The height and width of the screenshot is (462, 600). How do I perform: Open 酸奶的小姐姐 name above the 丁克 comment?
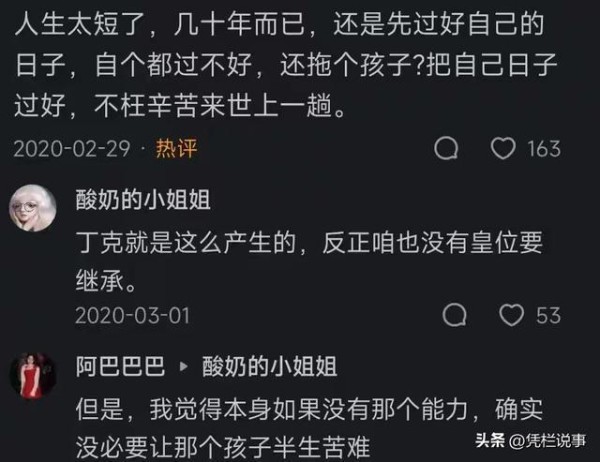coord(143,200)
